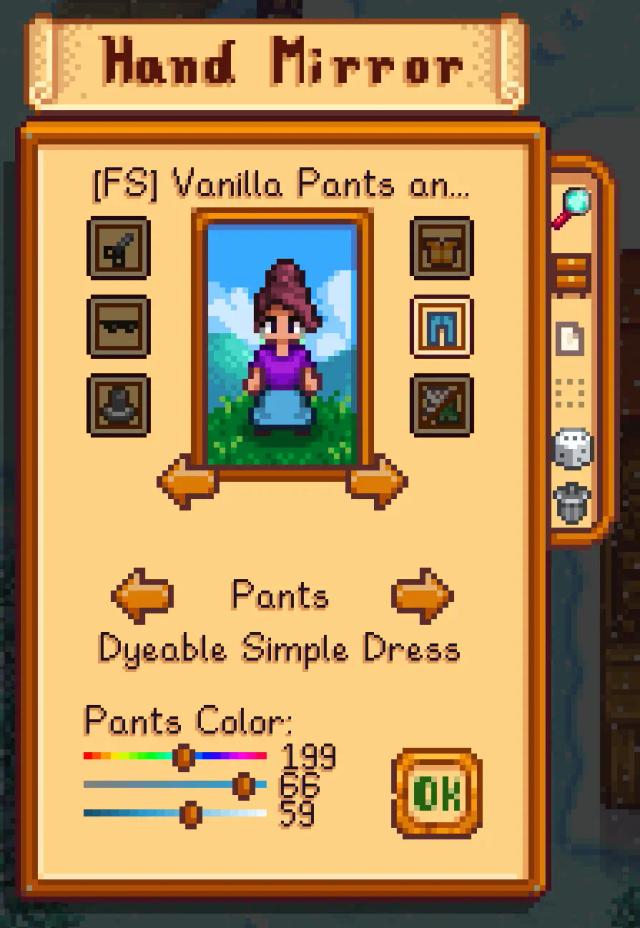Select the hair category with scissors icon
Viewport: 640px width, 928px height.
click(x=118, y=248)
